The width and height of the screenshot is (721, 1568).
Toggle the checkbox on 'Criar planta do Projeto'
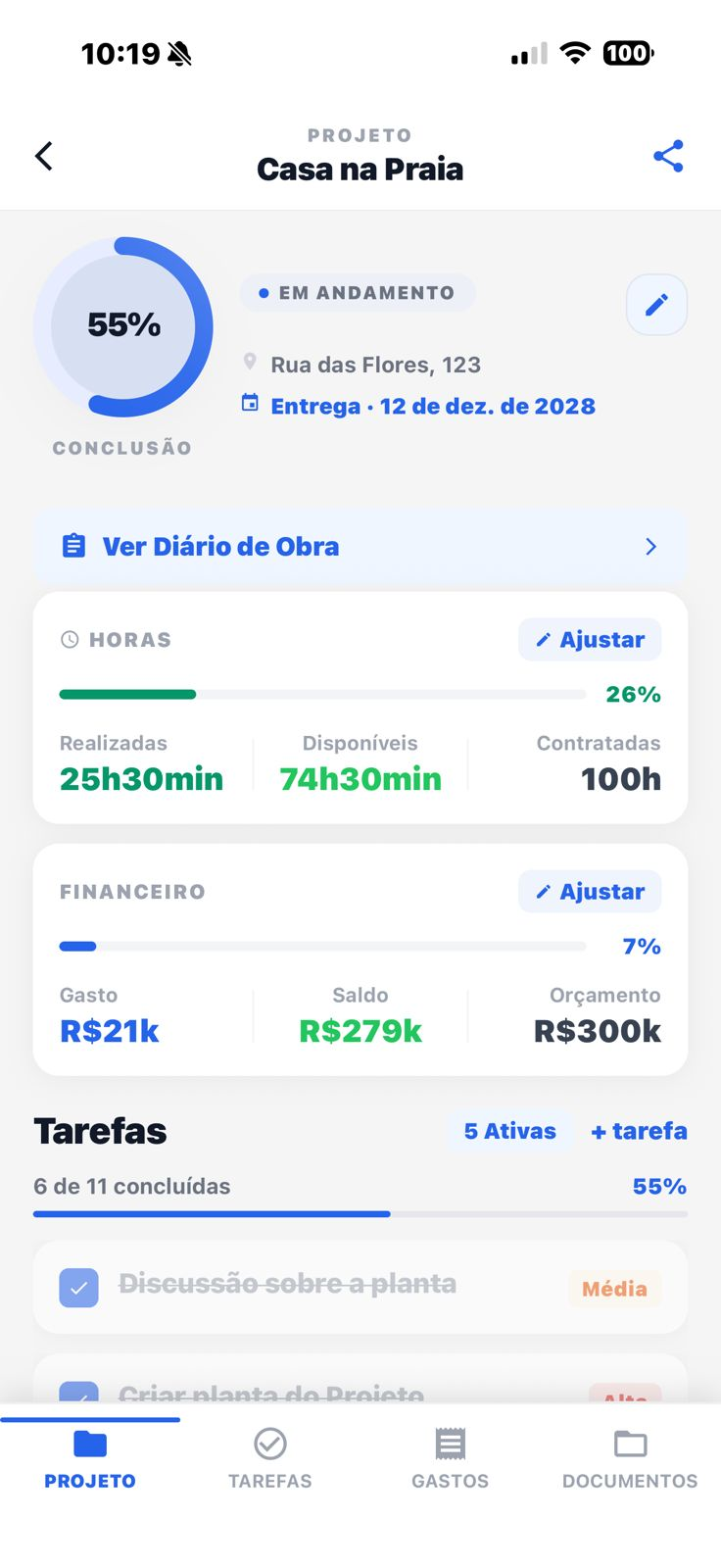pyautogui.click(x=79, y=1392)
